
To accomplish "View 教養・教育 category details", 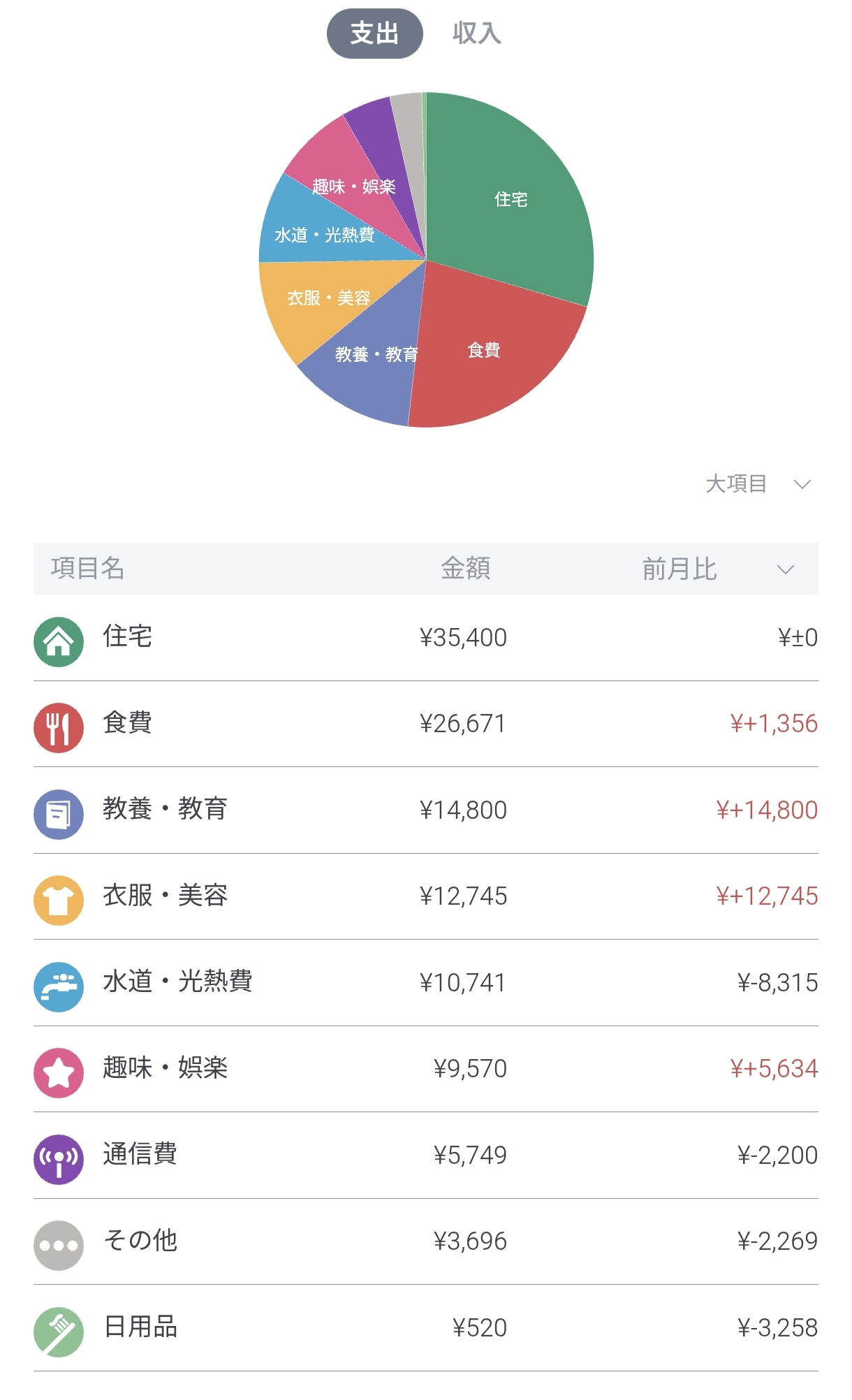I will tap(426, 810).
